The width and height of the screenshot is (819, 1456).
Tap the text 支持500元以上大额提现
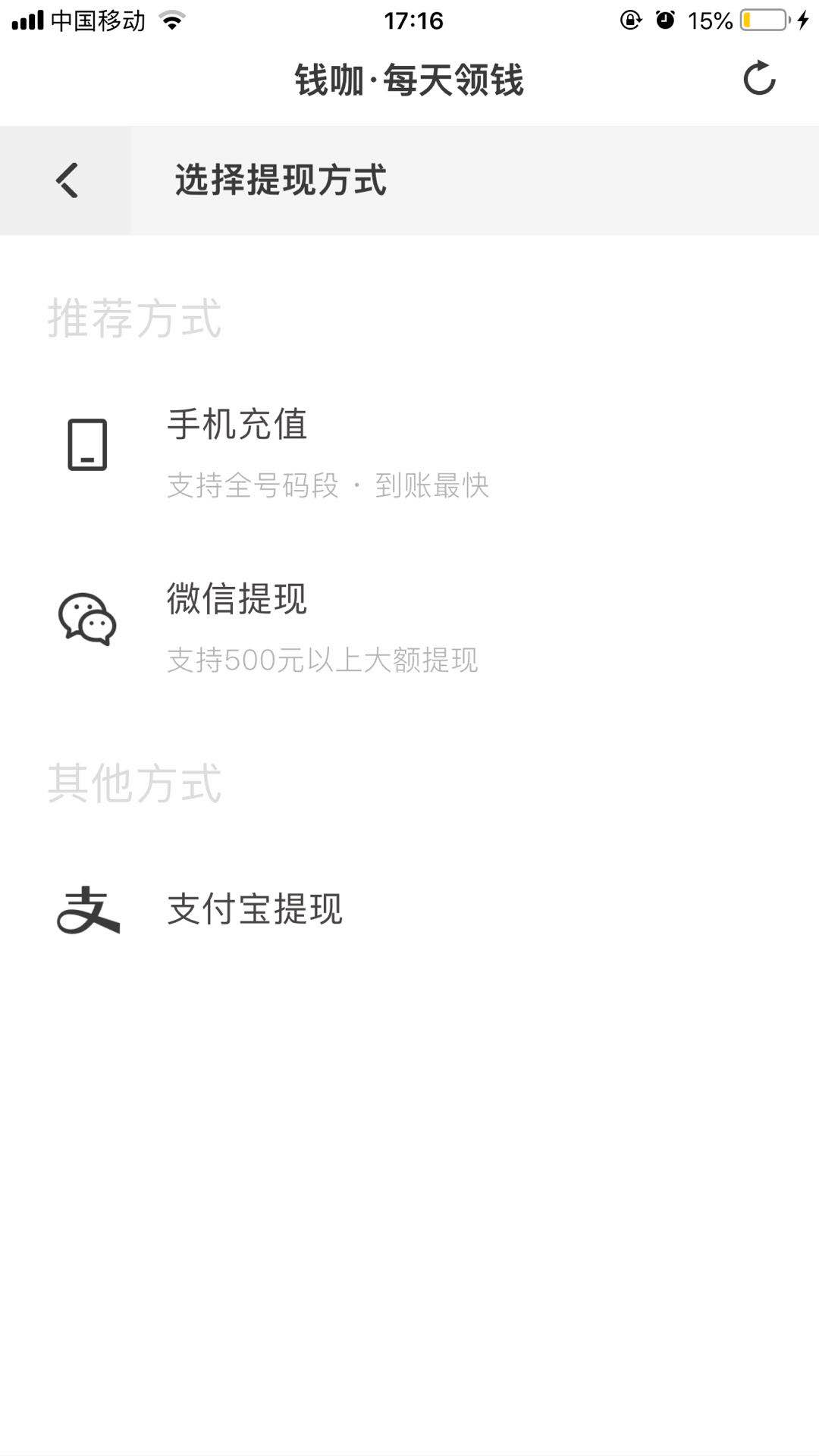tap(323, 660)
